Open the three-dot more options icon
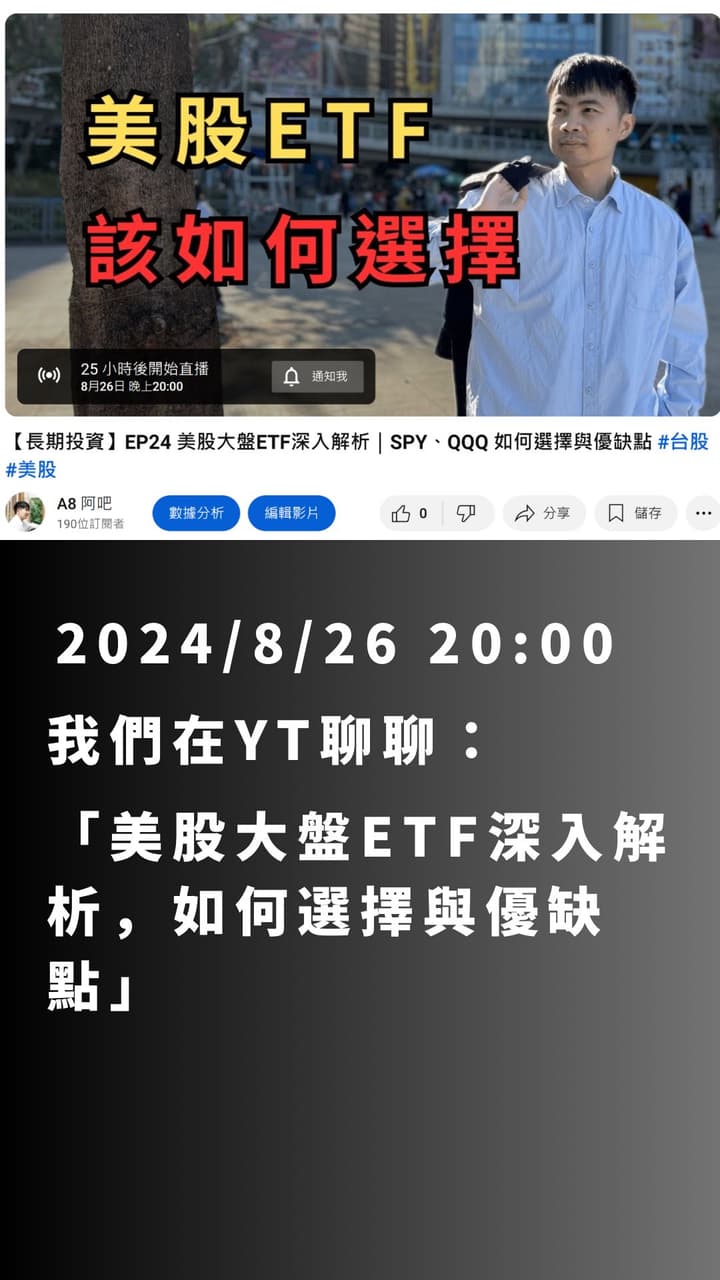Image resolution: width=720 pixels, height=1280 pixels. point(703,513)
